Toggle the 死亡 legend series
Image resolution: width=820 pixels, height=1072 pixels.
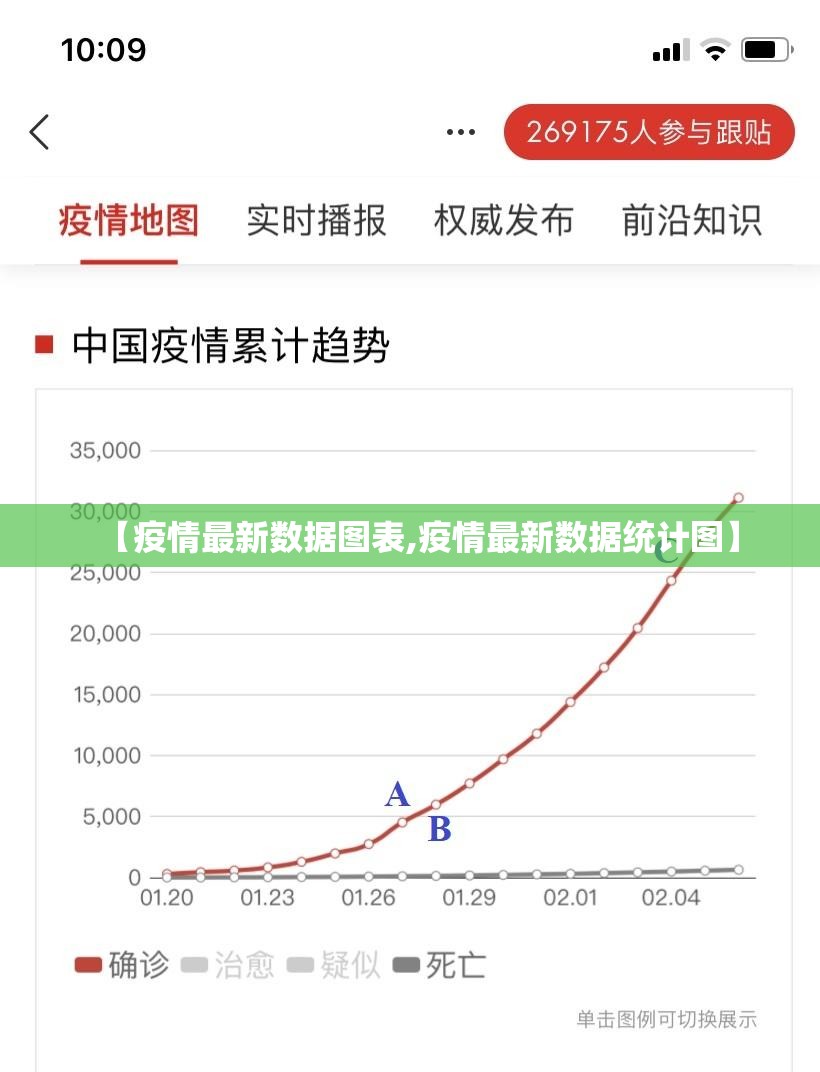(x=440, y=965)
